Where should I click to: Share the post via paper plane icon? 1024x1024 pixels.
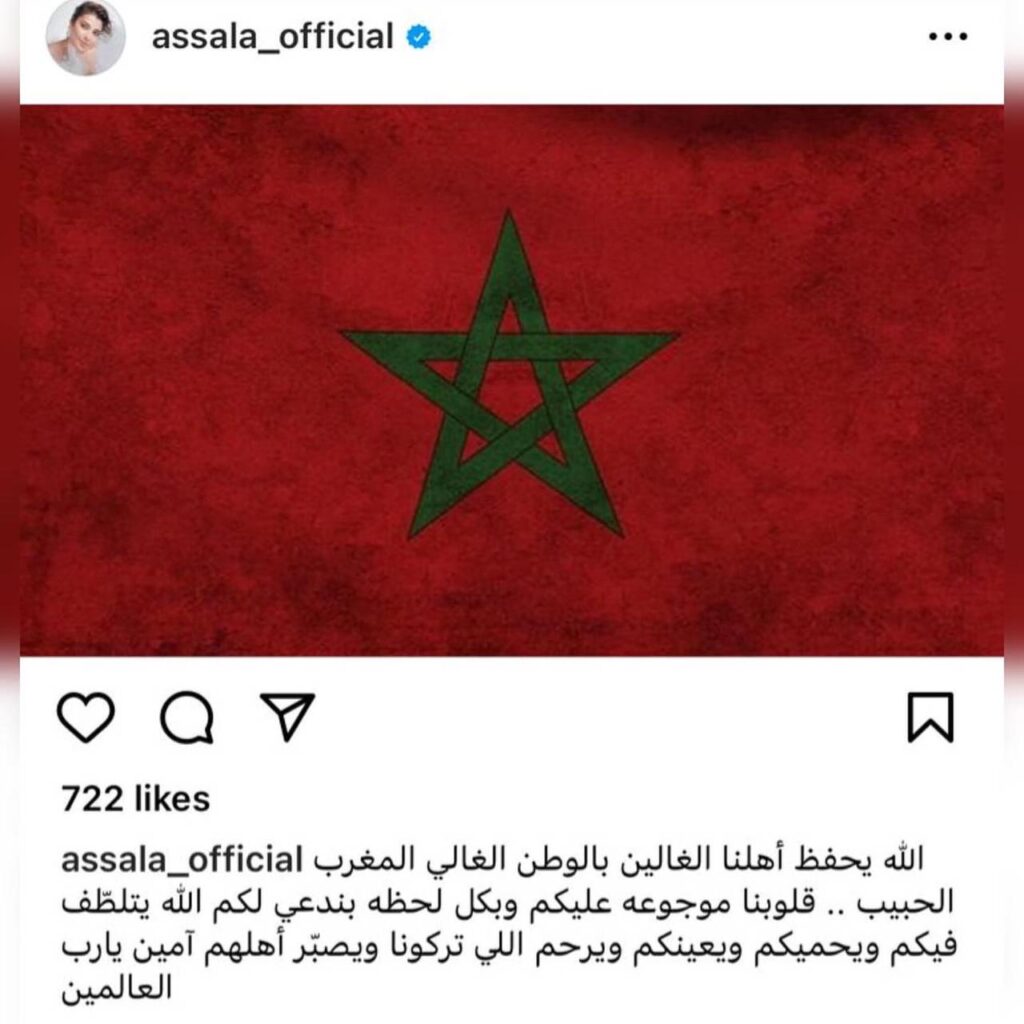[x=287, y=715]
